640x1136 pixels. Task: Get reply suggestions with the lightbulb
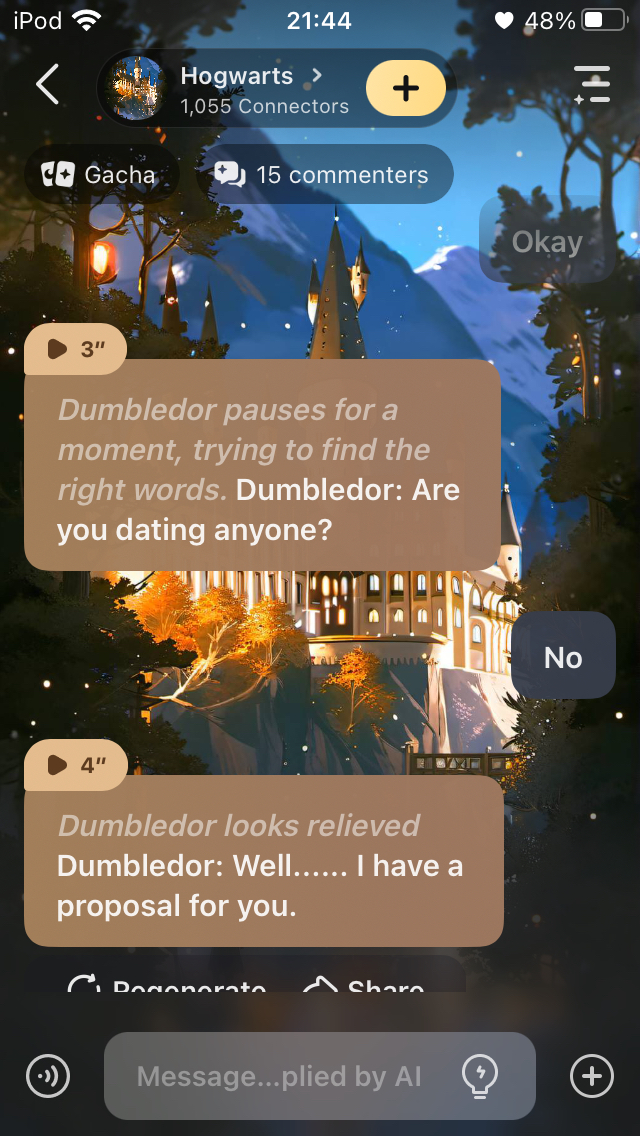pyautogui.click(x=479, y=1076)
